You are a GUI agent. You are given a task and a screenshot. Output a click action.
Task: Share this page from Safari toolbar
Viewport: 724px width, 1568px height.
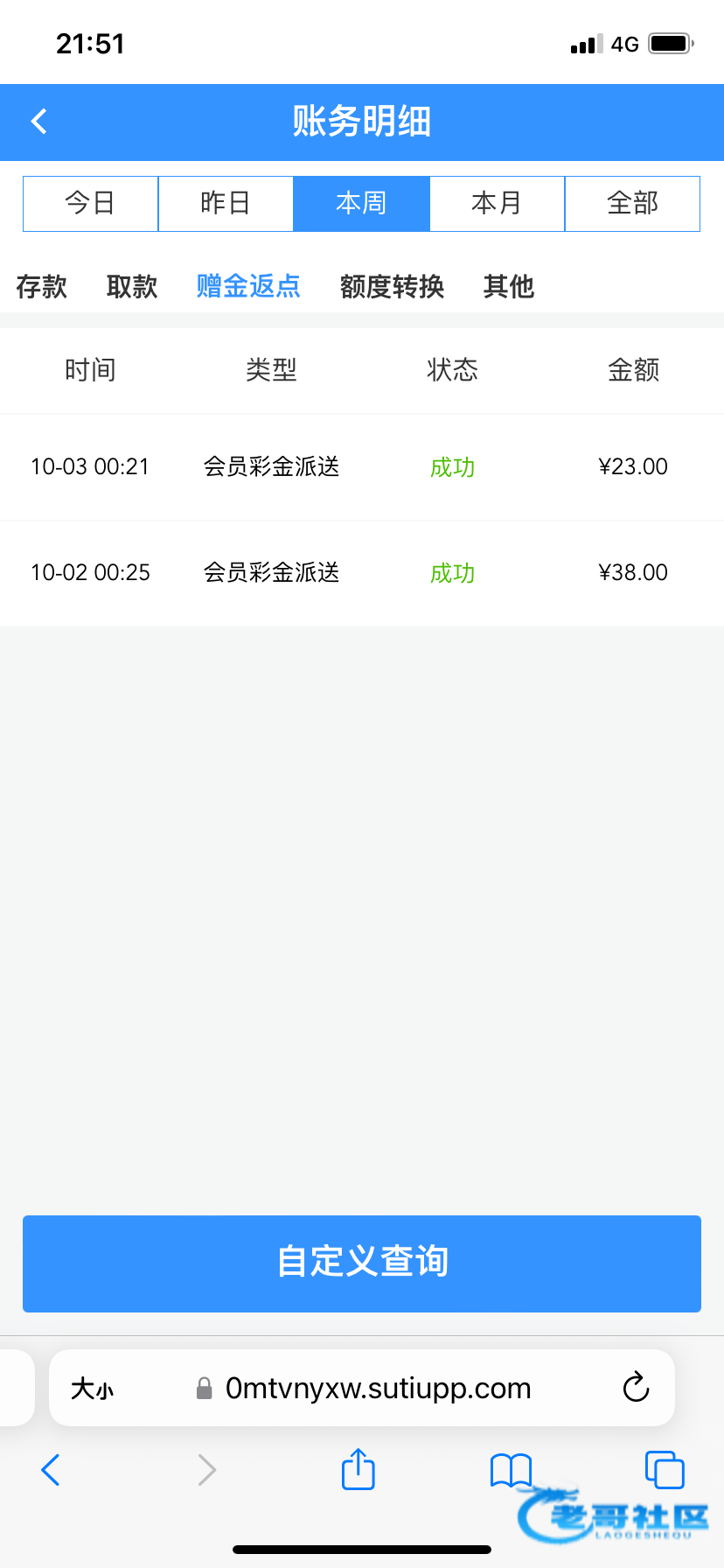(x=358, y=1469)
